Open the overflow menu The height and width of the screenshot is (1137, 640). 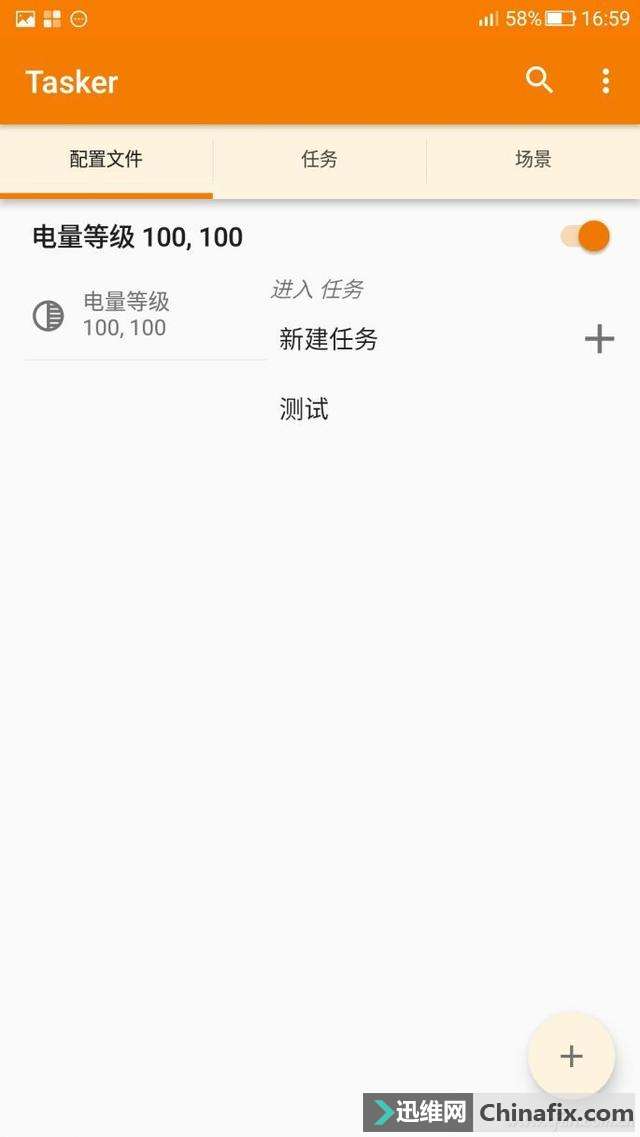[x=605, y=81]
